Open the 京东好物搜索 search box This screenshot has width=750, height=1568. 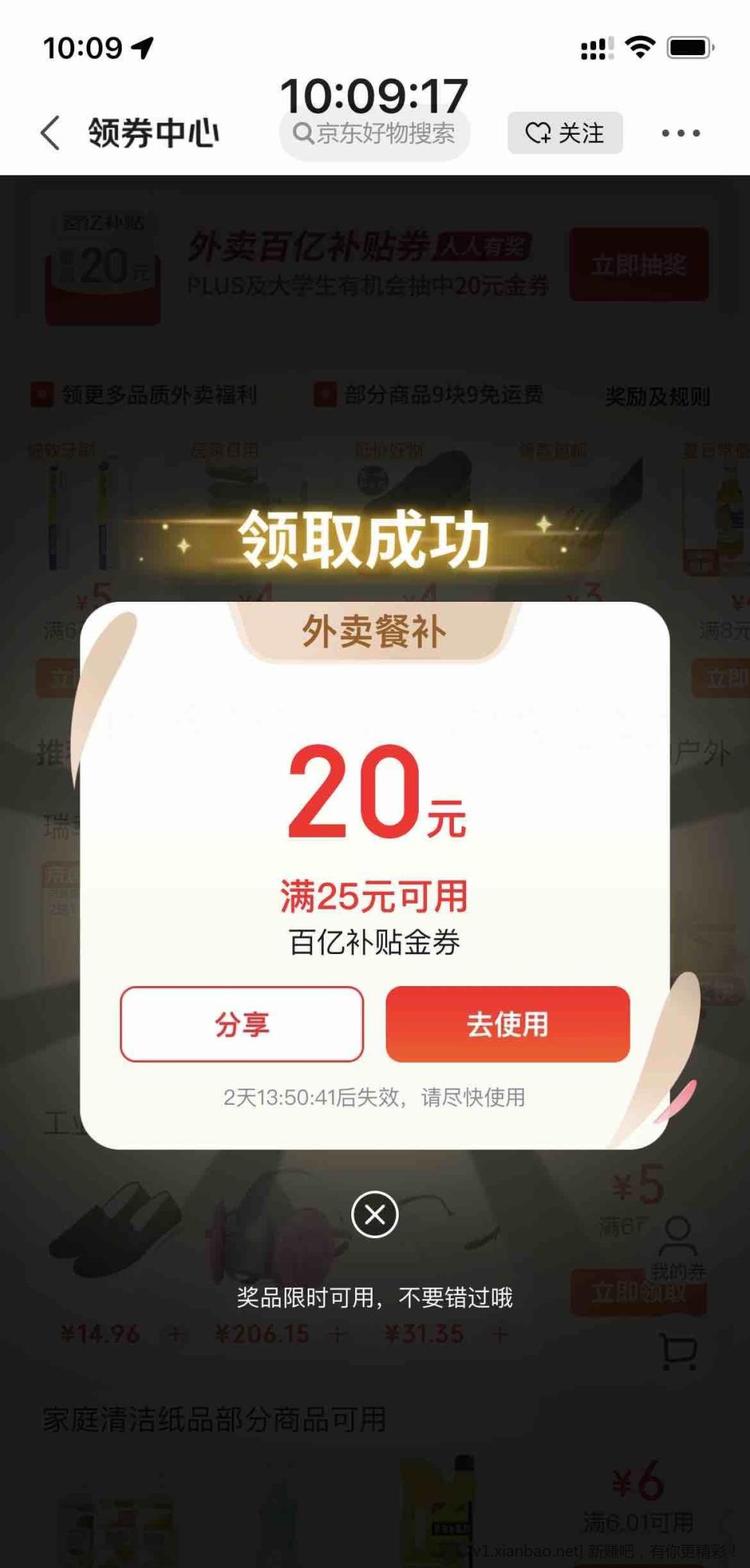pos(375,134)
